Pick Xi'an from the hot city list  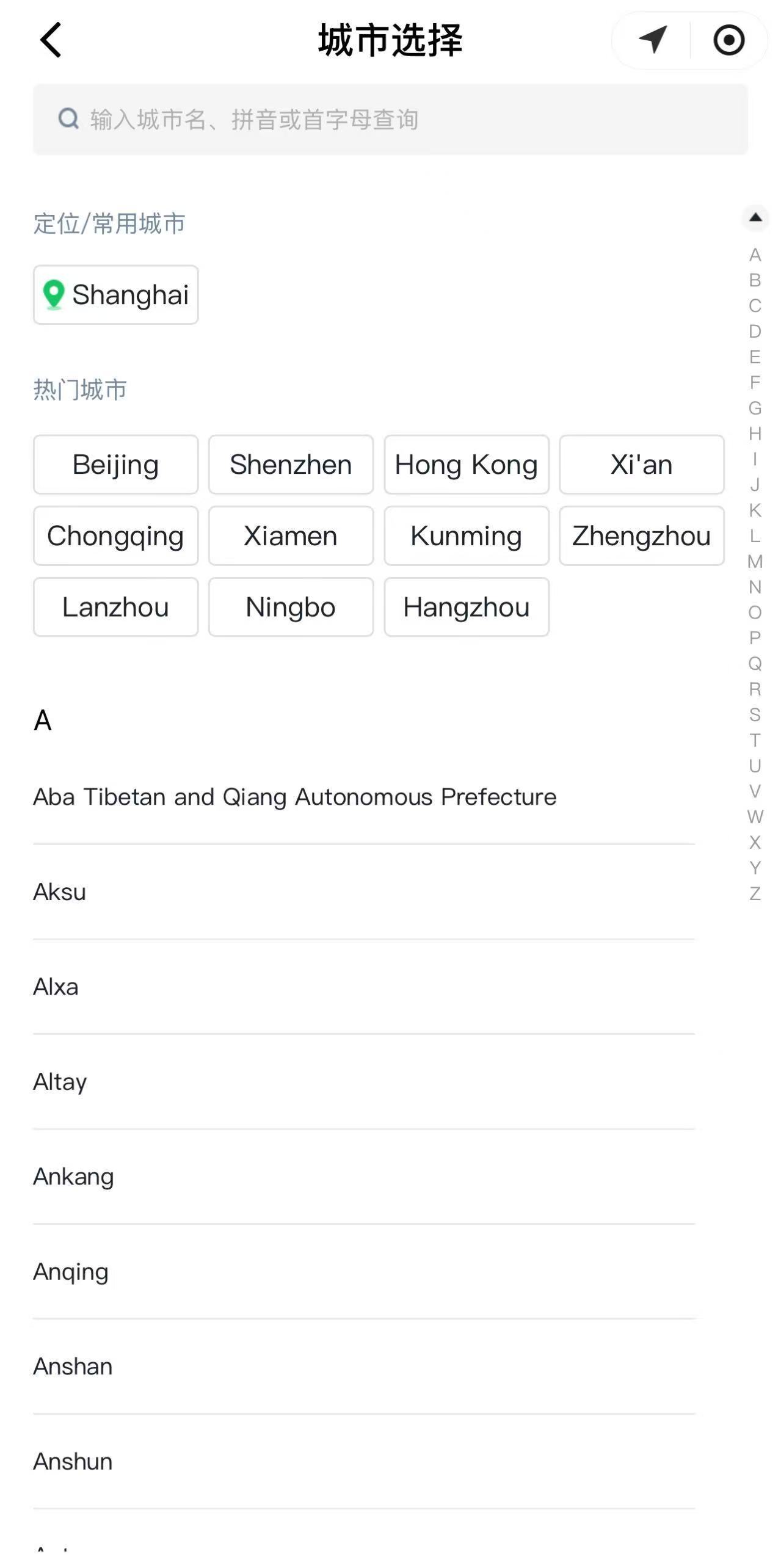pyautogui.click(x=641, y=465)
